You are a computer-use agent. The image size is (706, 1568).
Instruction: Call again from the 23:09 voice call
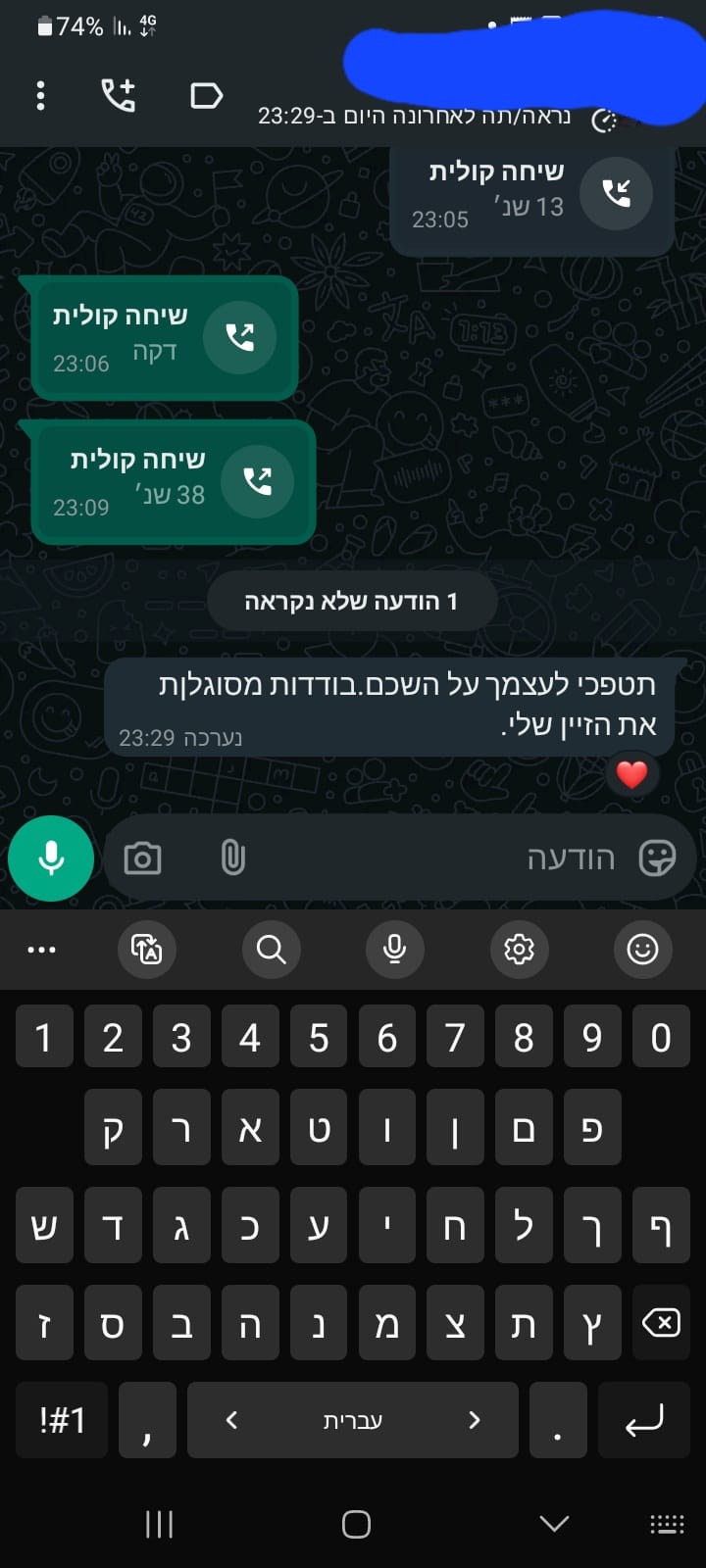(257, 481)
